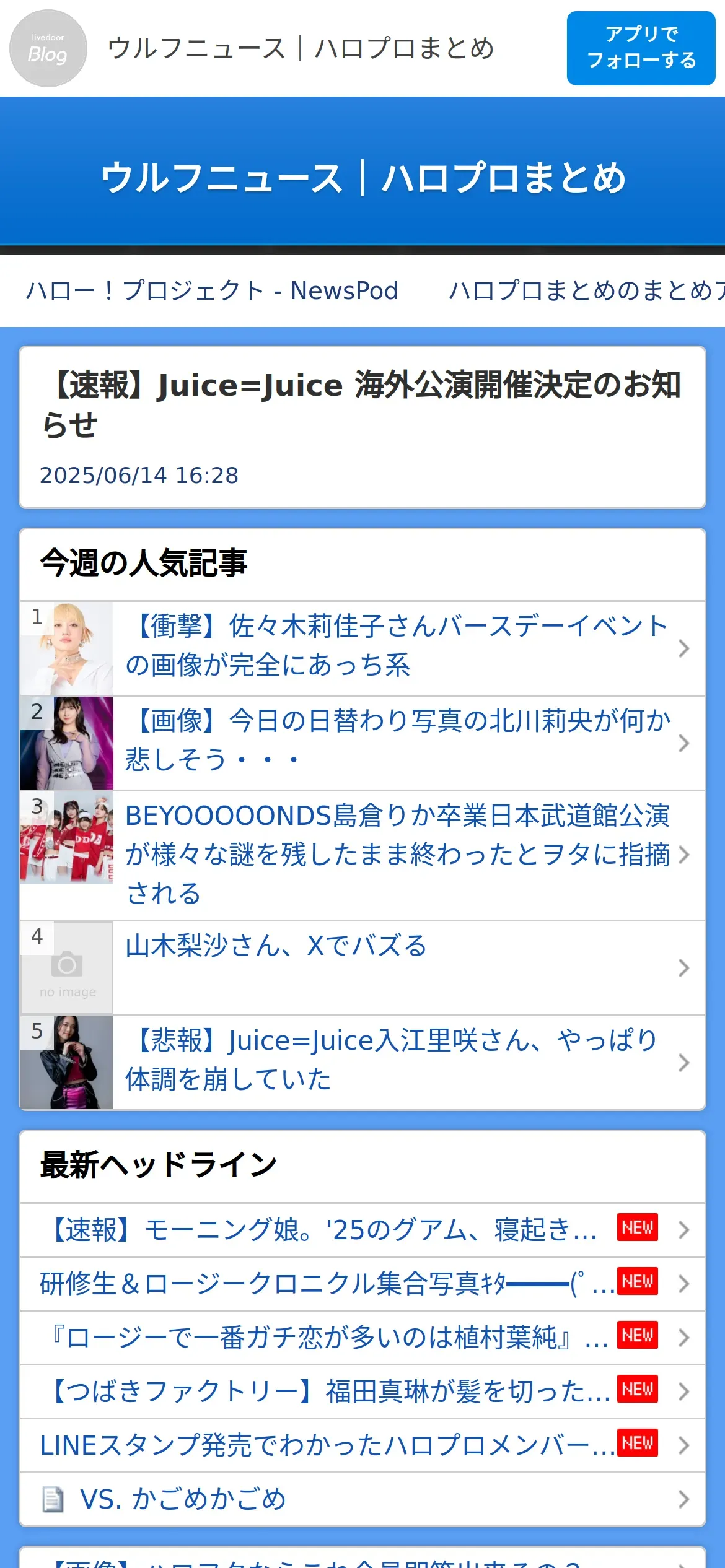Screen dimensions: 725x1568
Task: Tap the アプリでフォローする button
Action: click(641, 48)
